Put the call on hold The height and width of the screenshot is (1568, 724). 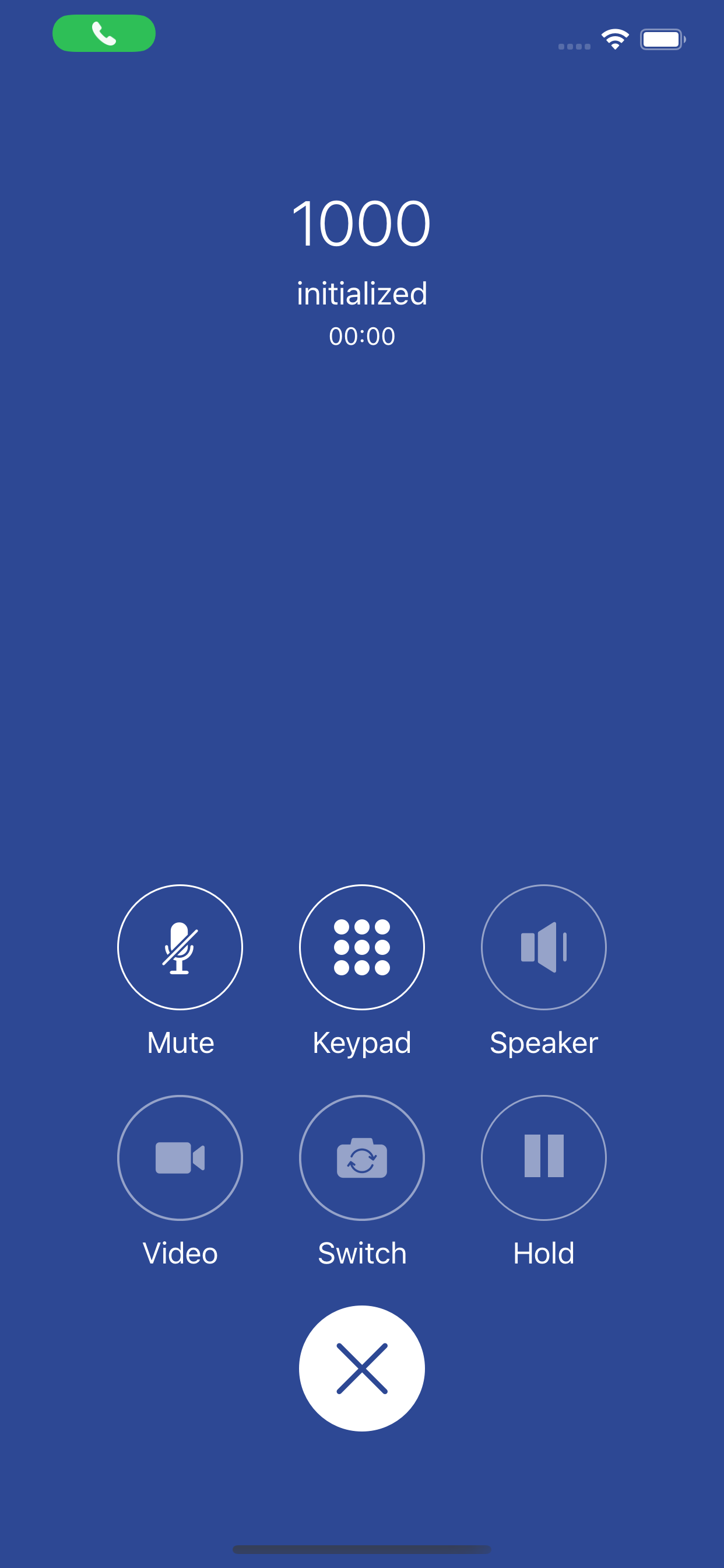(x=543, y=1157)
